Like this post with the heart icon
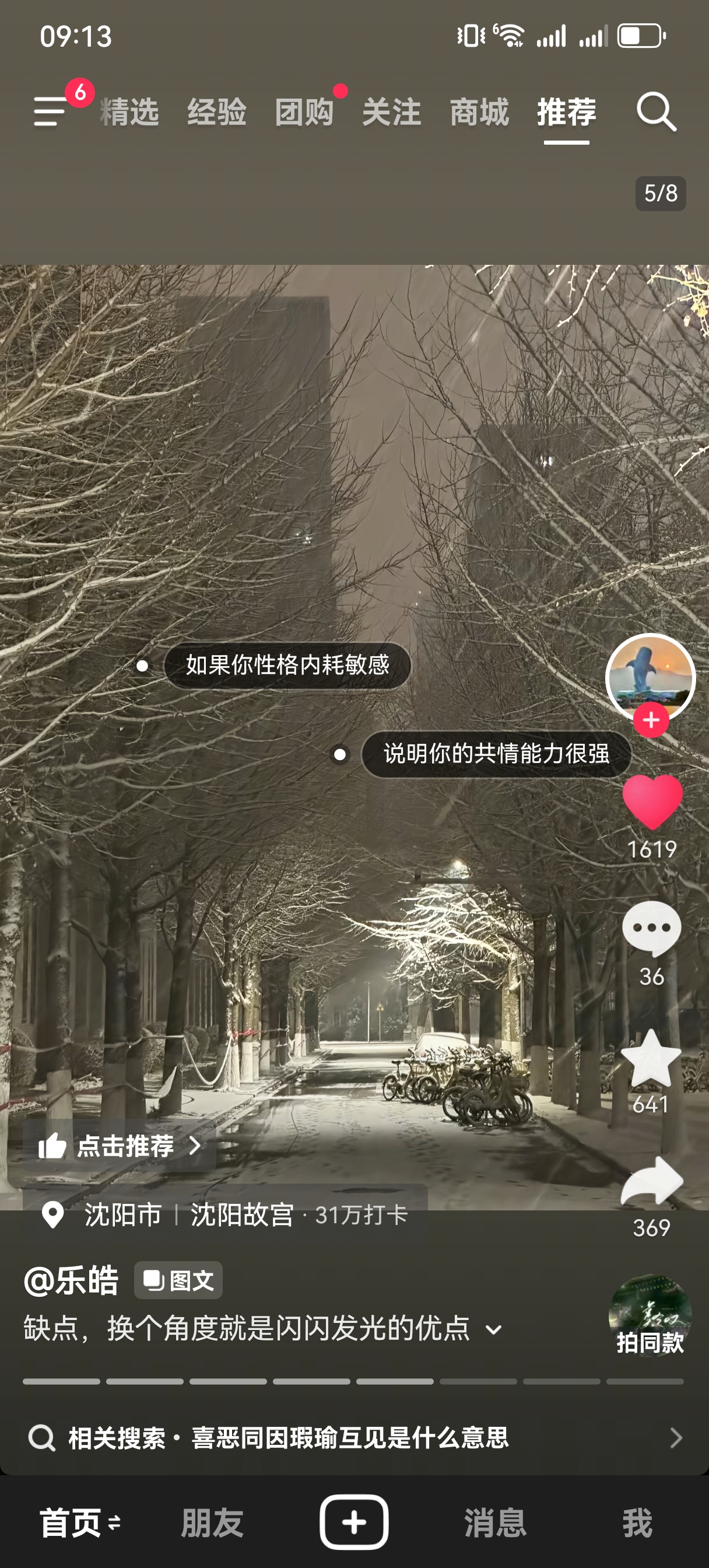 pyautogui.click(x=652, y=801)
